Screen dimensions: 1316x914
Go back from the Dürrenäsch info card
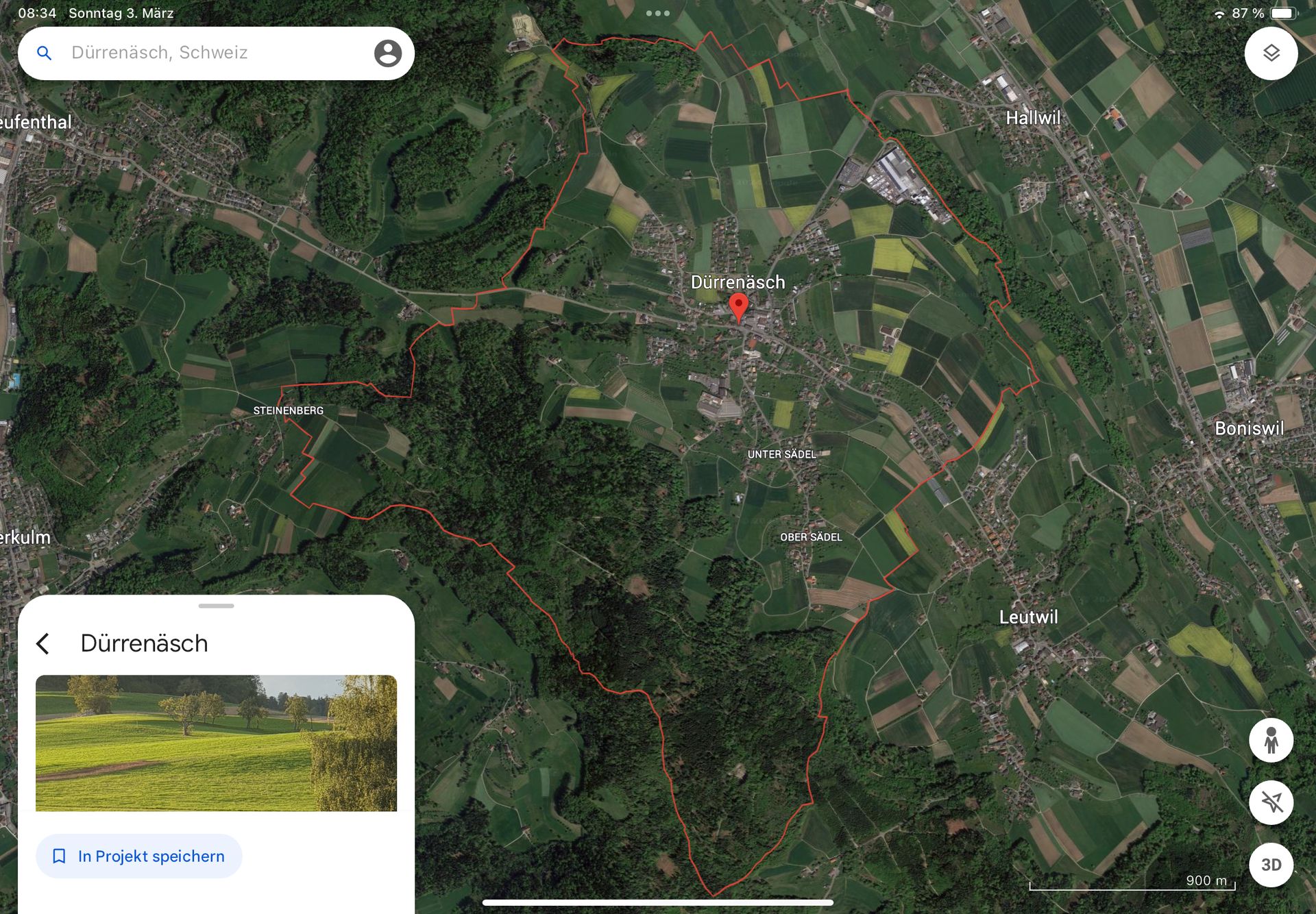(43, 643)
